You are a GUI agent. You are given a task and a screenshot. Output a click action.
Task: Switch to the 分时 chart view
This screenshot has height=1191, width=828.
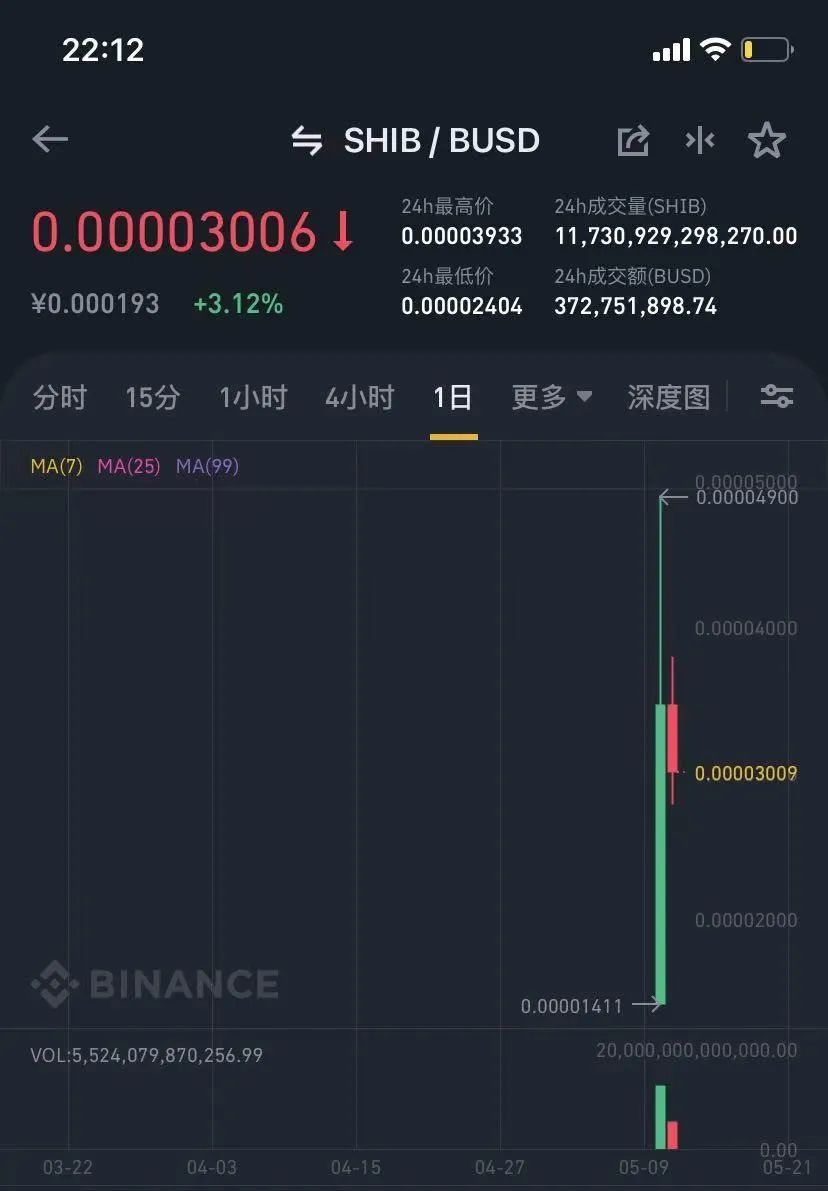pyautogui.click(x=60, y=398)
